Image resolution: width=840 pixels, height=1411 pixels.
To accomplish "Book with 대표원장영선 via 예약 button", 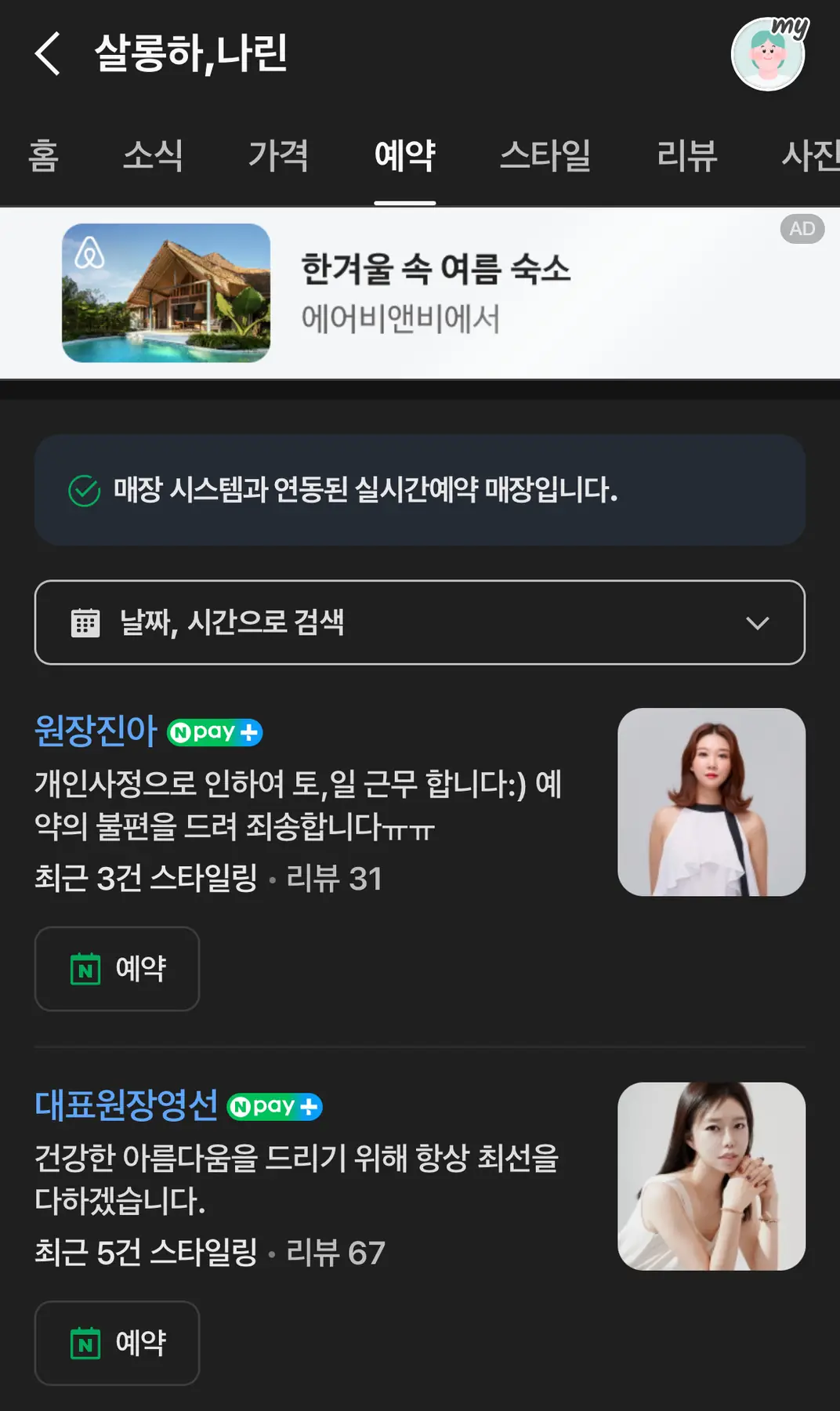I will pos(118,1343).
